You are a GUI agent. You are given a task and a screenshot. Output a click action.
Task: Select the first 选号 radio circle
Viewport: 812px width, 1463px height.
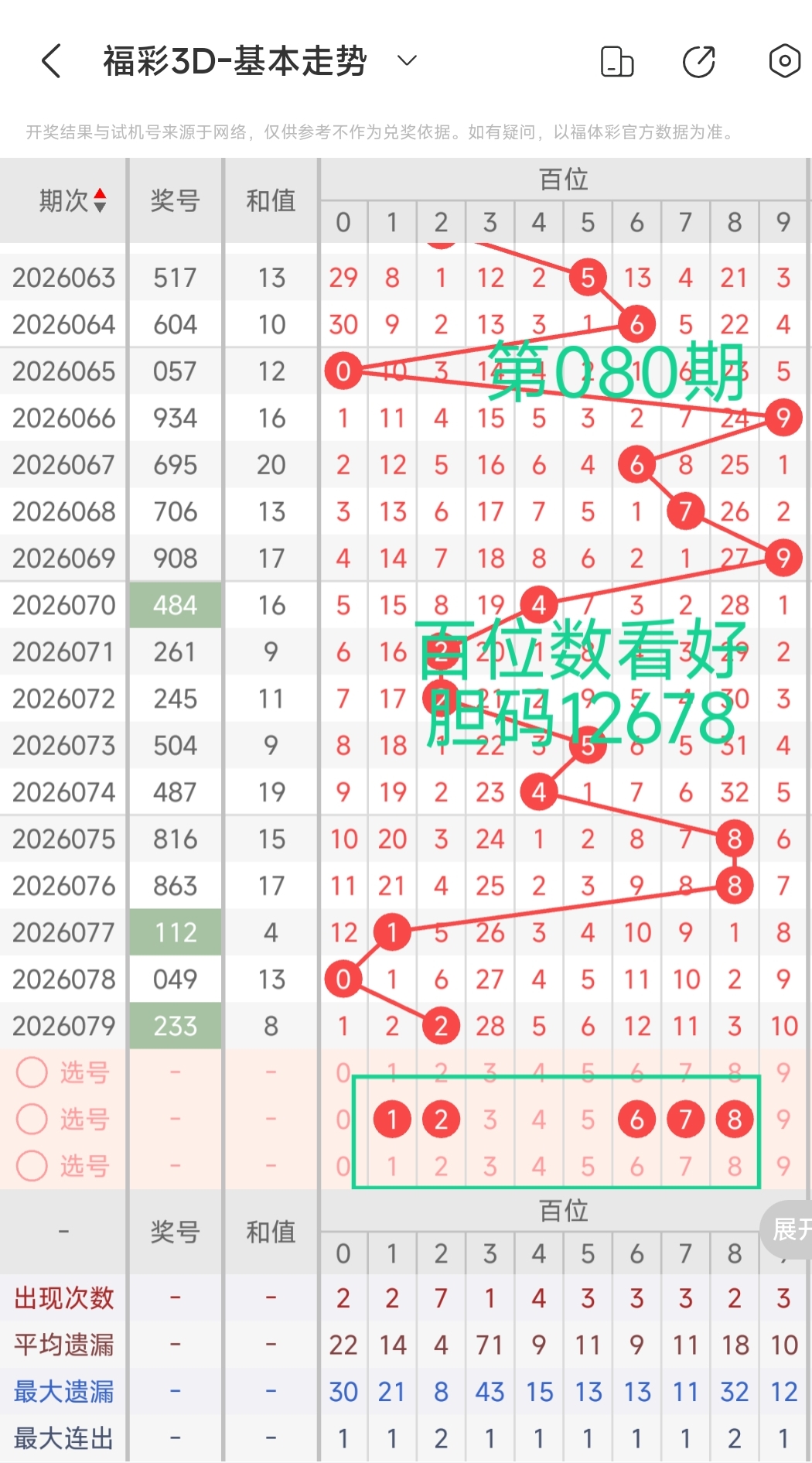tap(32, 1072)
